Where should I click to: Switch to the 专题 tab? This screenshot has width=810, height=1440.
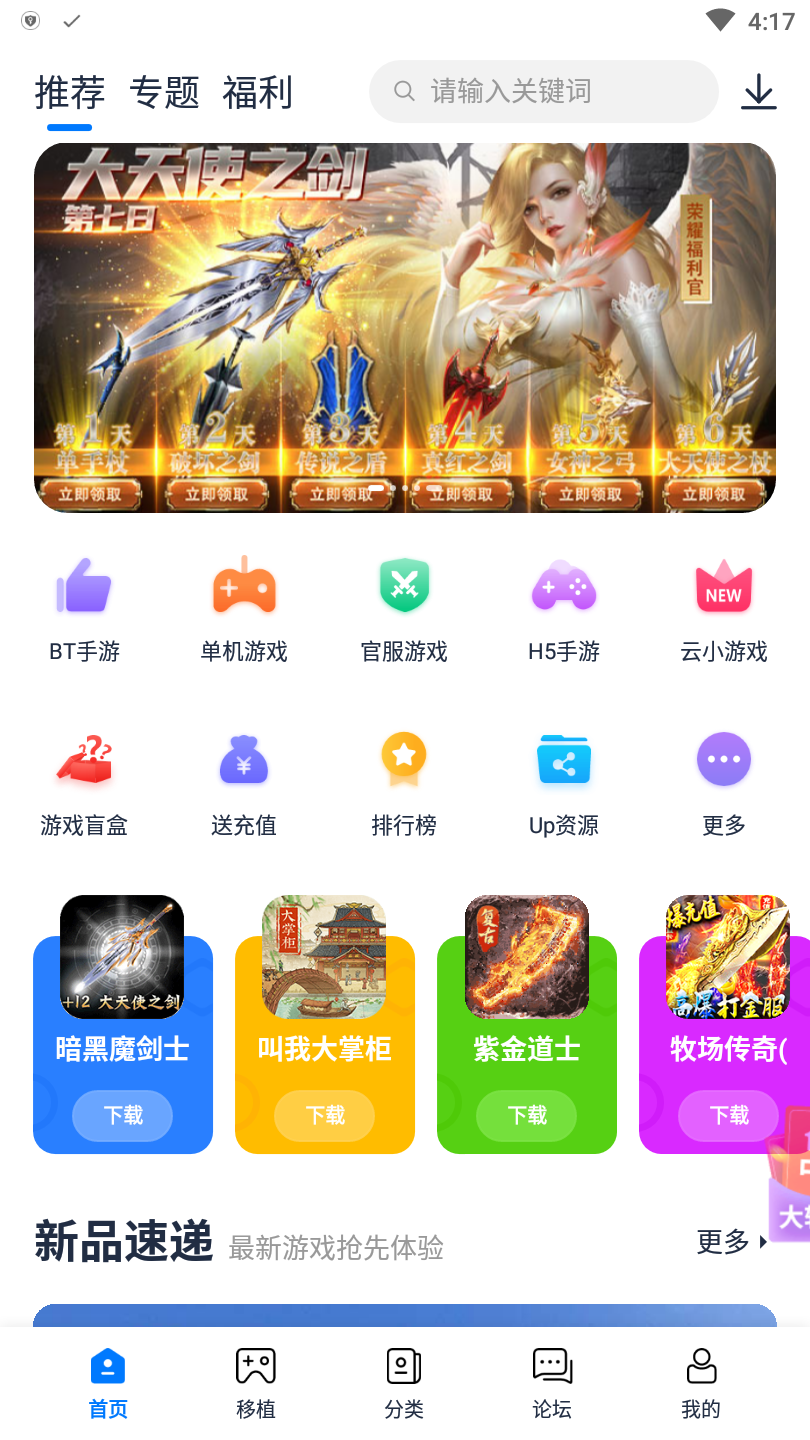[166, 92]
